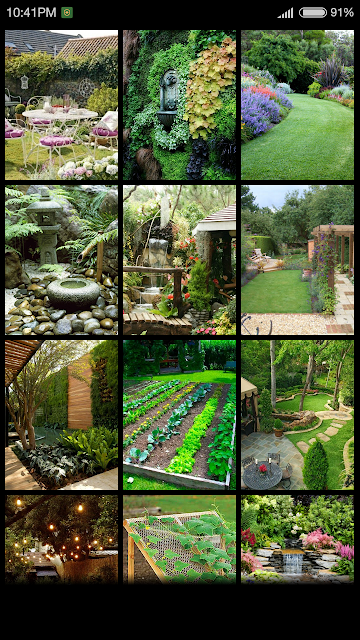Select the curved lawn with lavender border photo

(x=298, y=105)
